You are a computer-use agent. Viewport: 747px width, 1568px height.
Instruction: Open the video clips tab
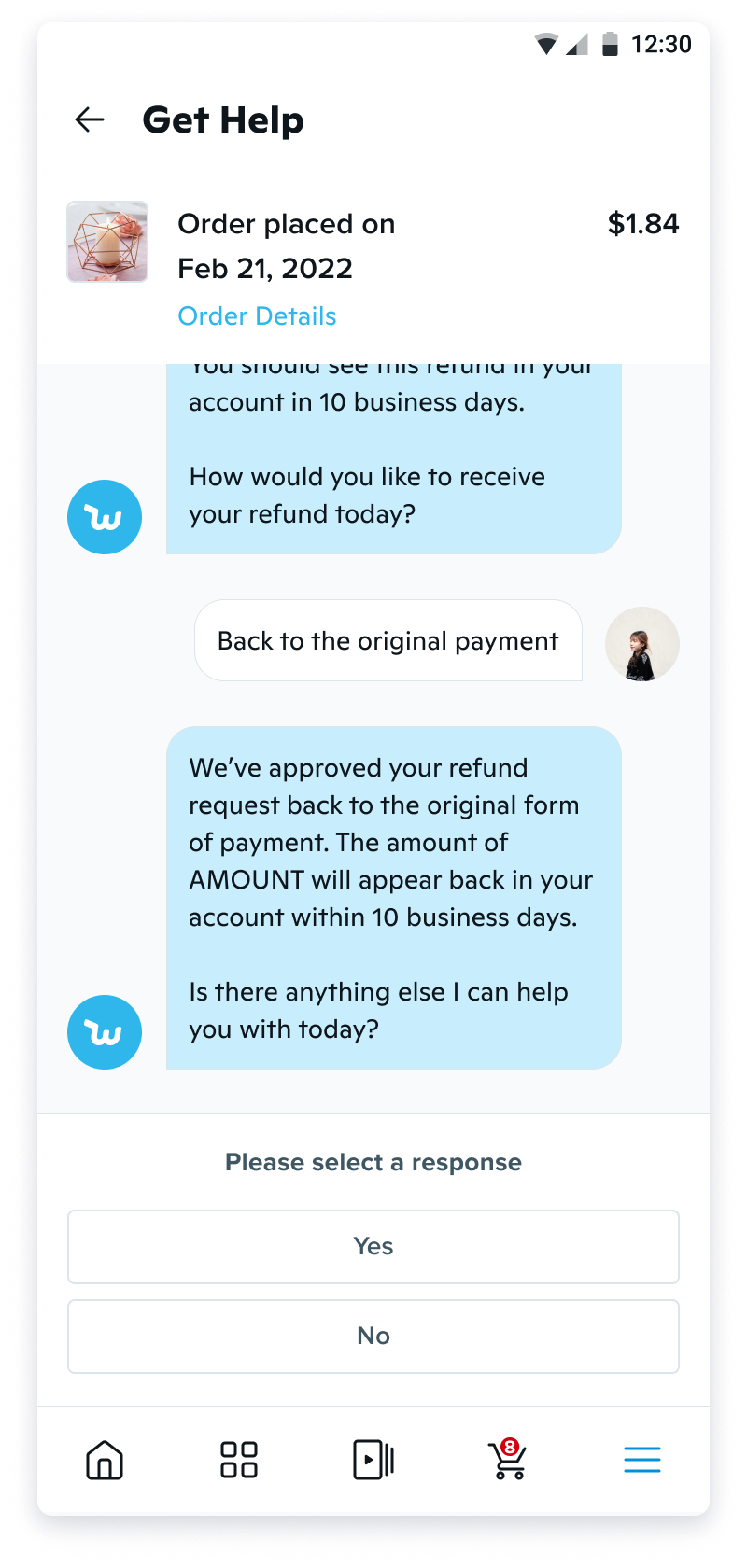[373, 1460]
